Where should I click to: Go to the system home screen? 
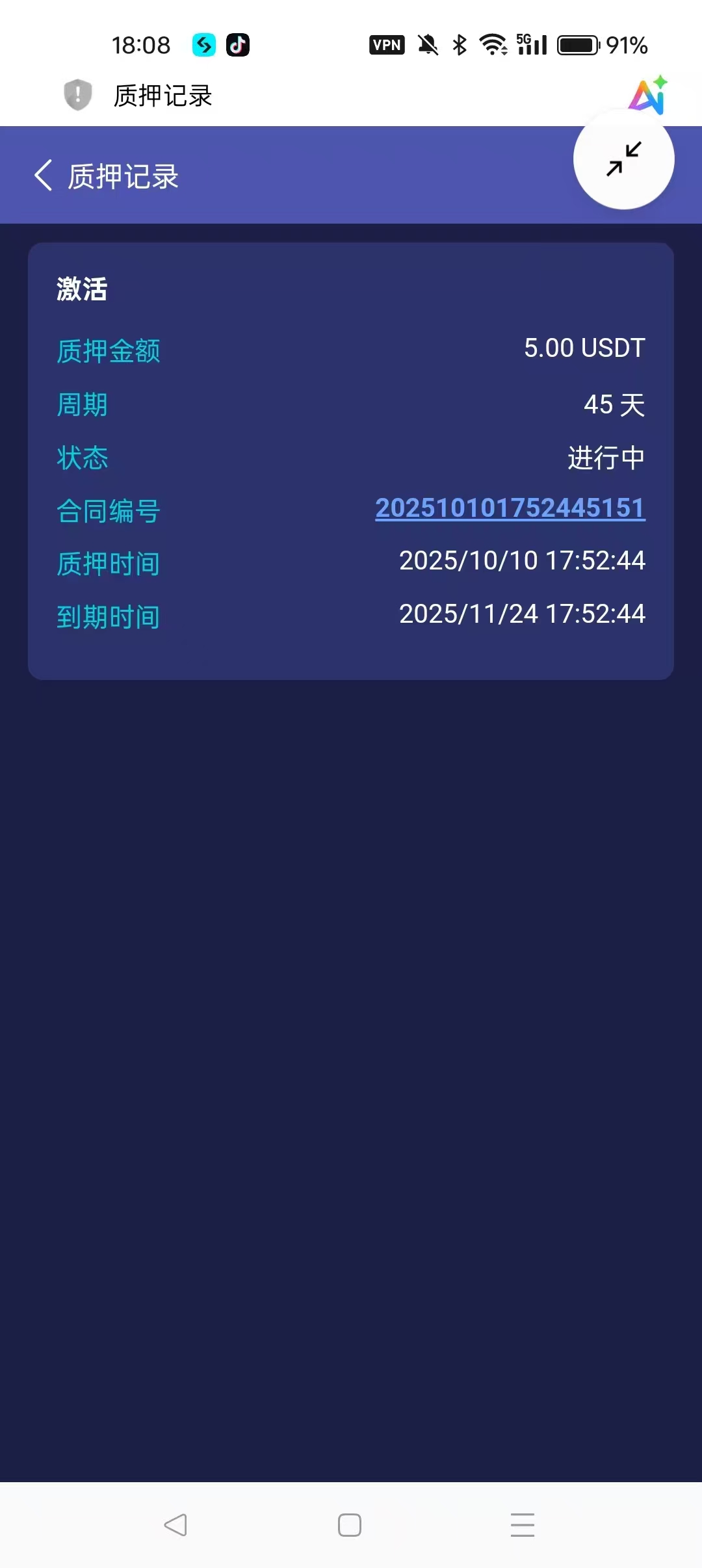[x=350, y=1524]
